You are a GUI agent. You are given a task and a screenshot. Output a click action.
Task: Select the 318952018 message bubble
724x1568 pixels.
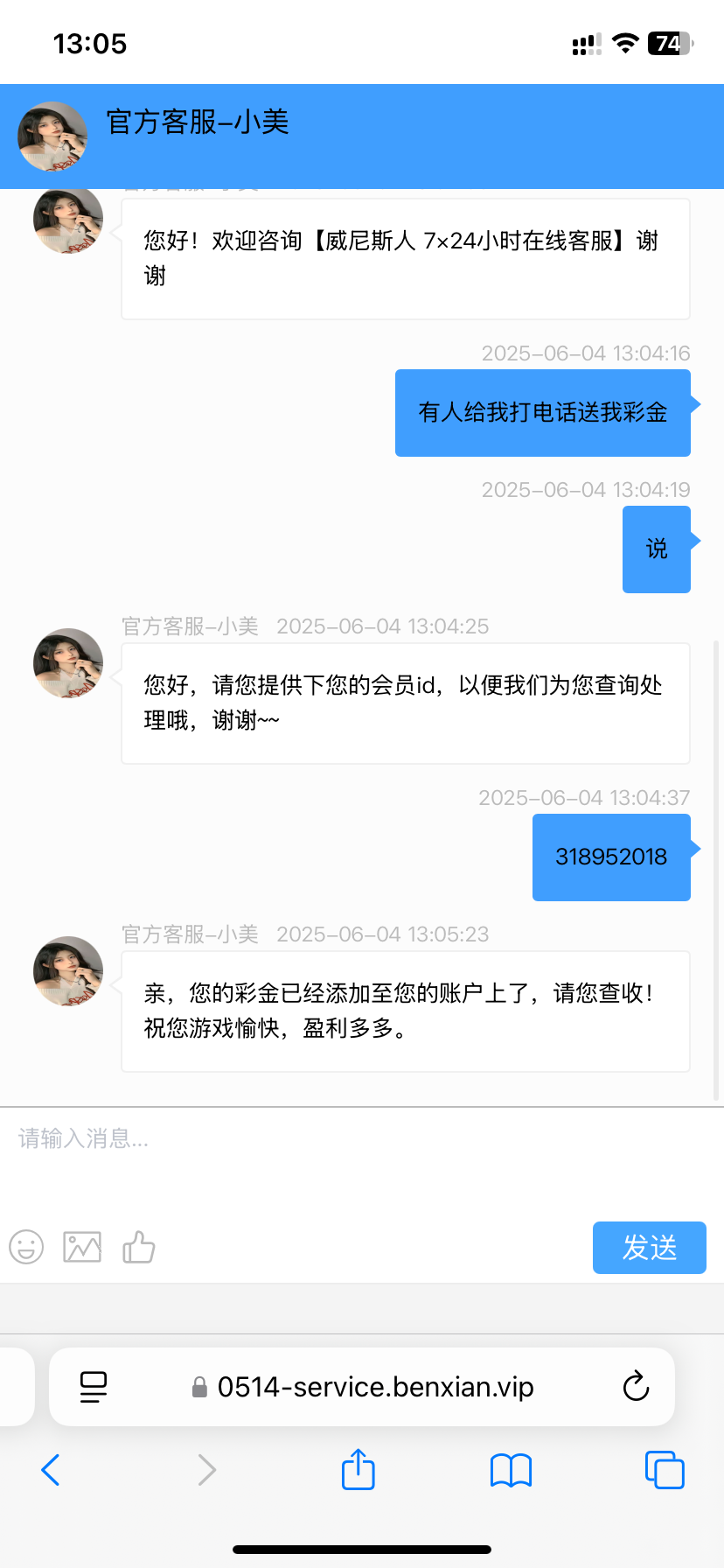[610, 857]
